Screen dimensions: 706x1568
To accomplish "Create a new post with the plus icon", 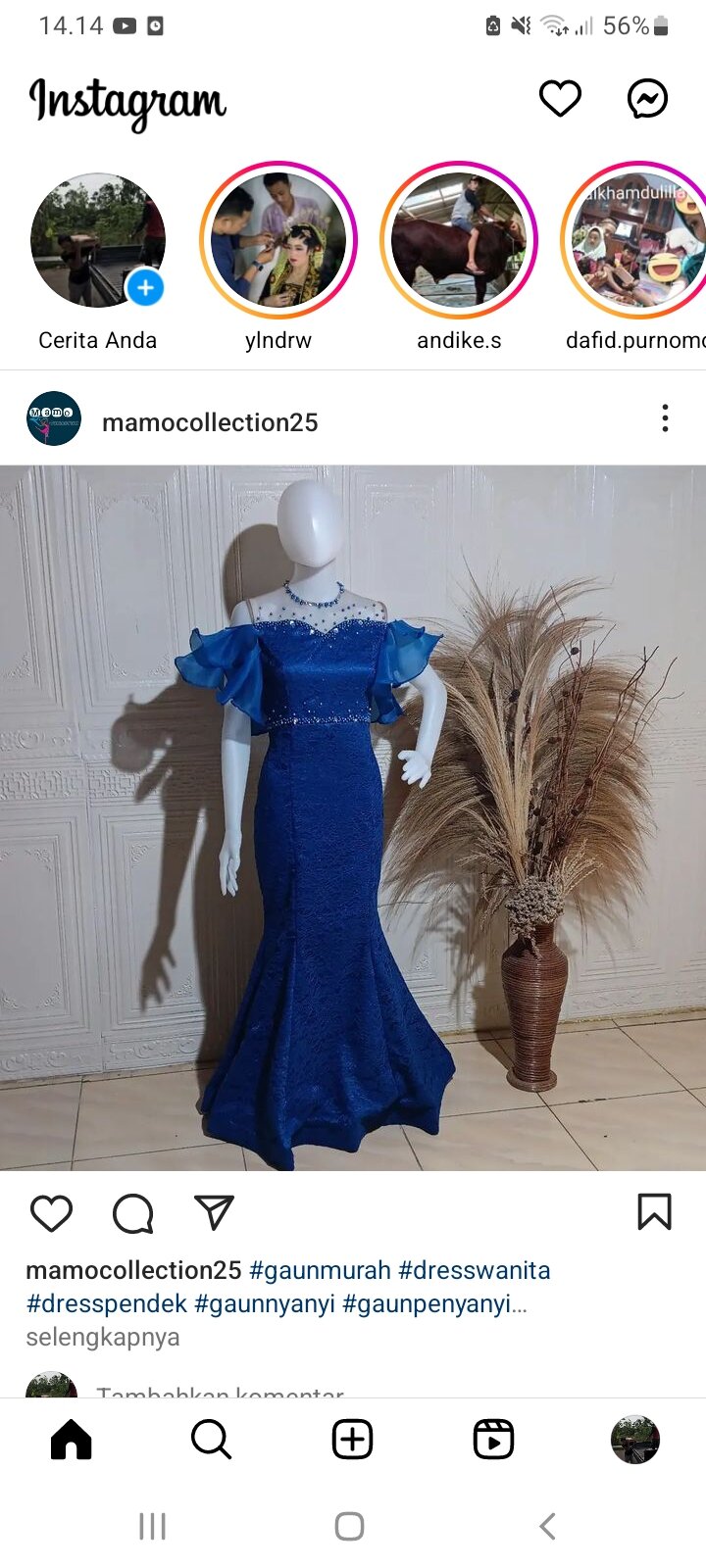I will pyautogui.click(x=351, y=1439).
